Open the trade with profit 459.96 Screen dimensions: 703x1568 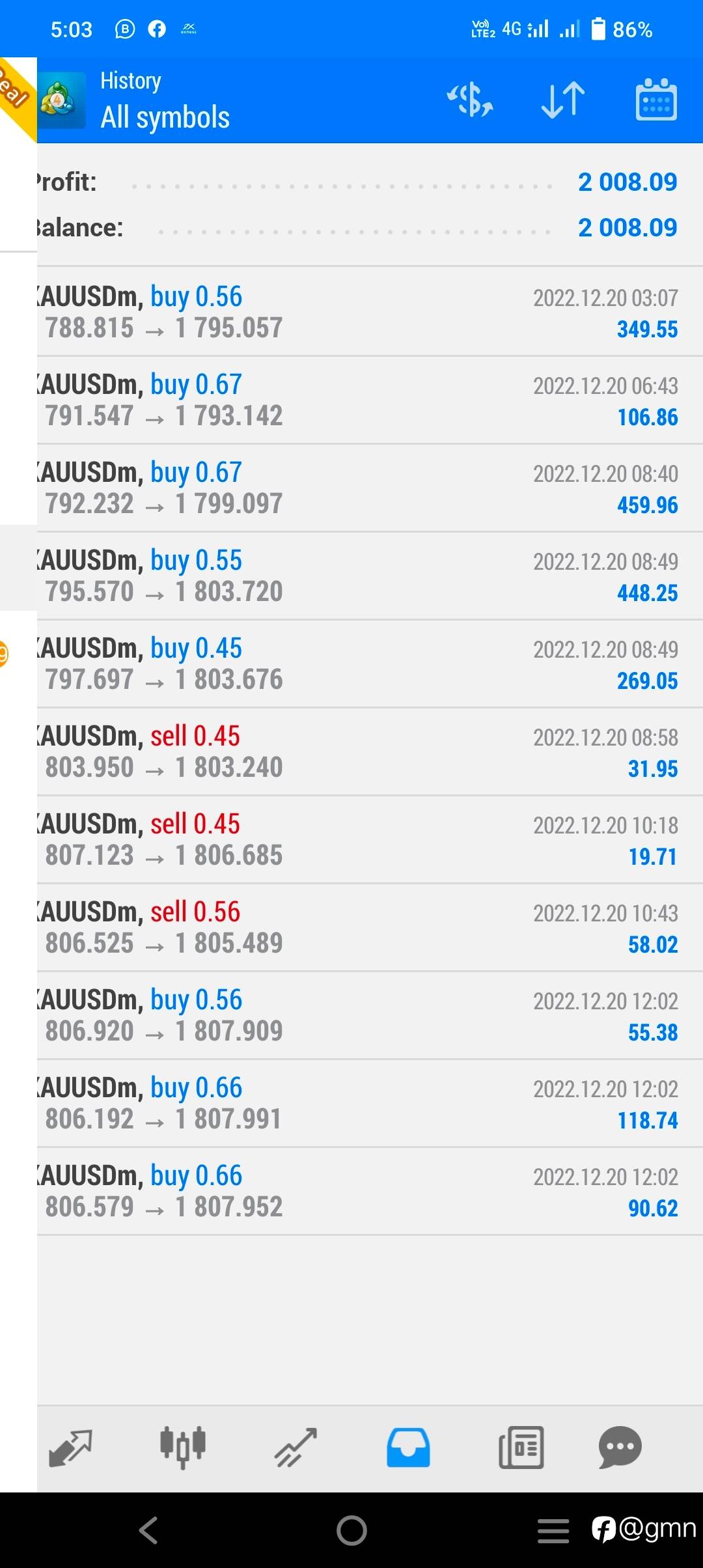point(370,488)
